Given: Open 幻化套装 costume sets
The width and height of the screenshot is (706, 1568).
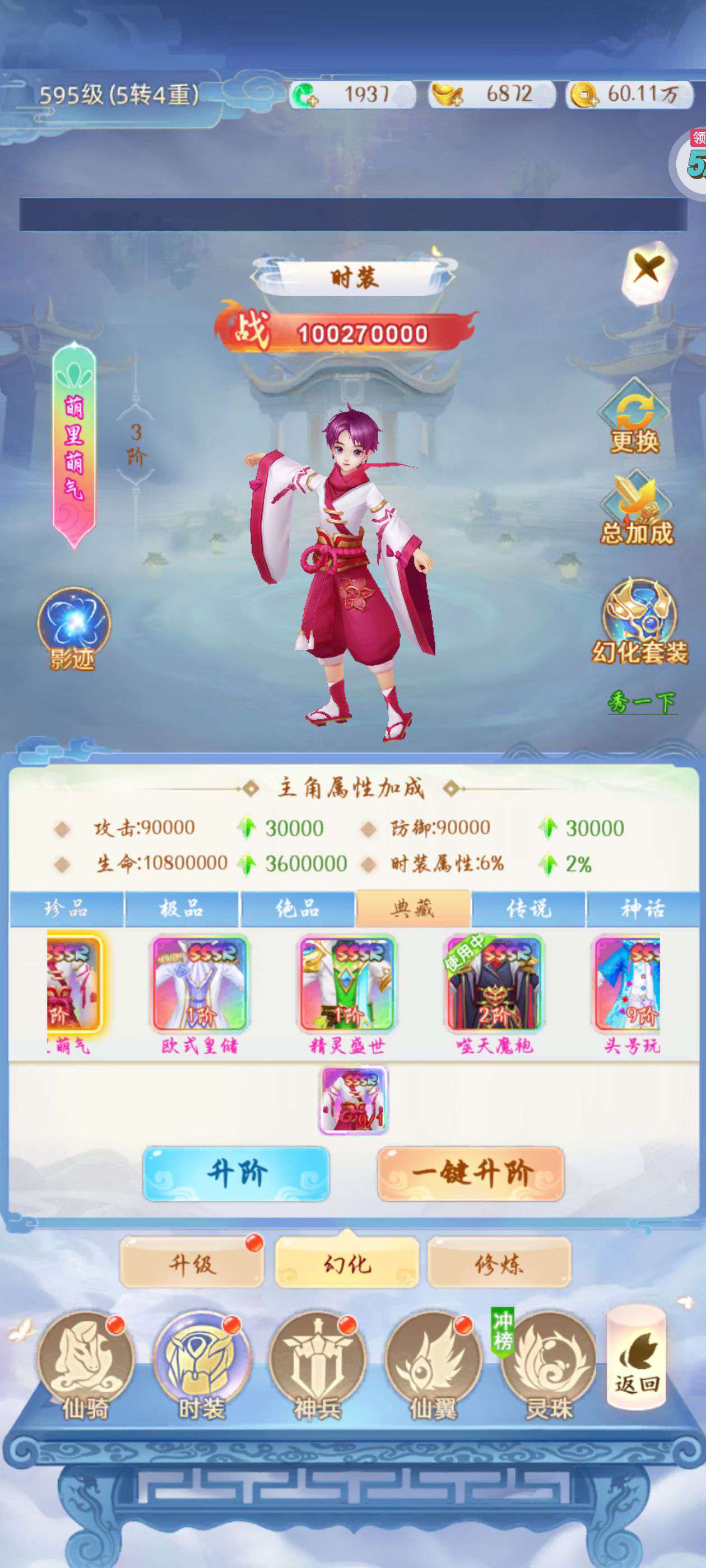Looking at the screenshot, I should coord(639,621).
